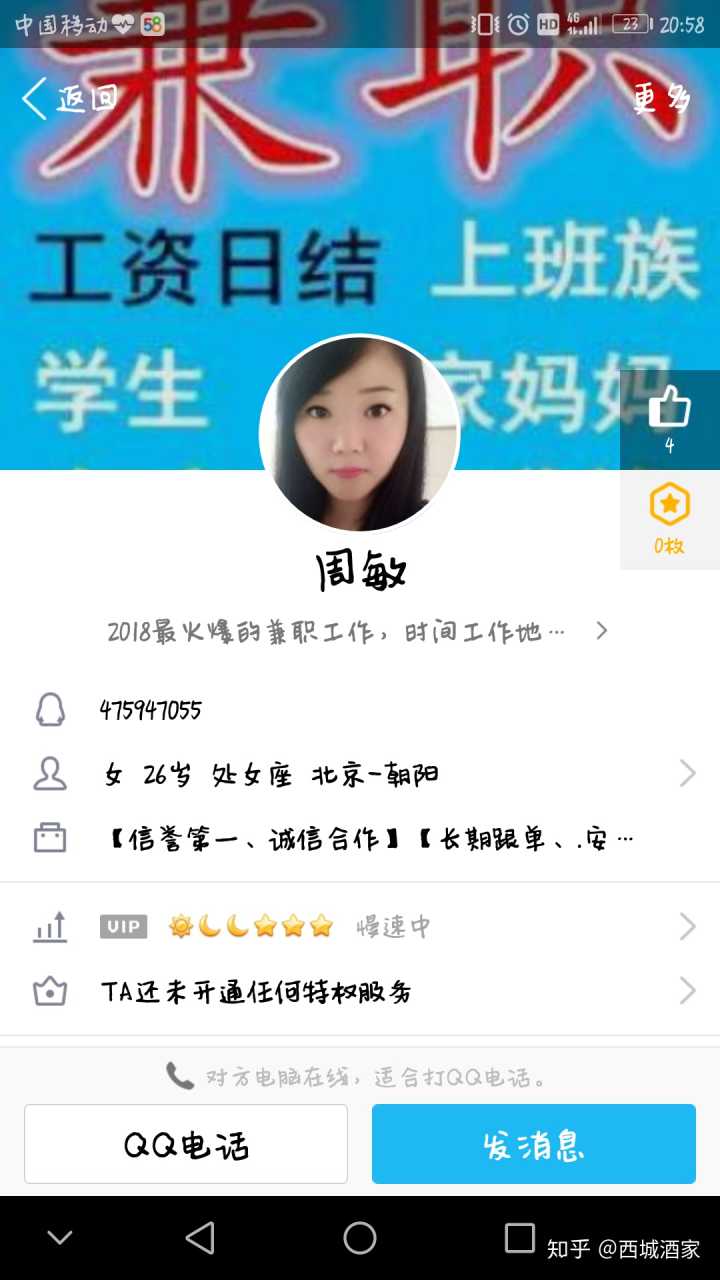Open the 0枚 badge icon

[x=669, y=518]
